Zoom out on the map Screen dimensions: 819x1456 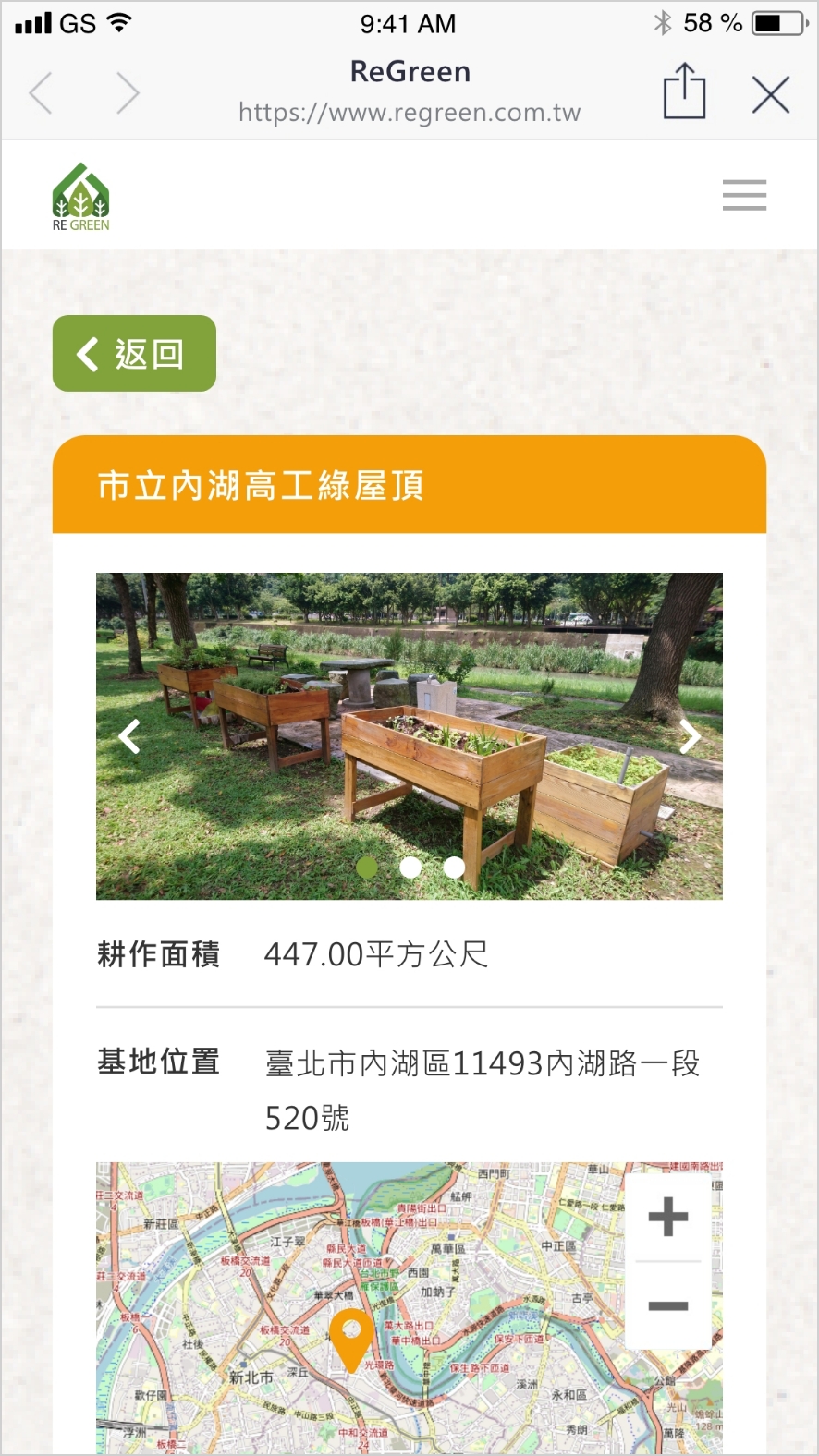pyautogui.click(x=668, y=1305)
